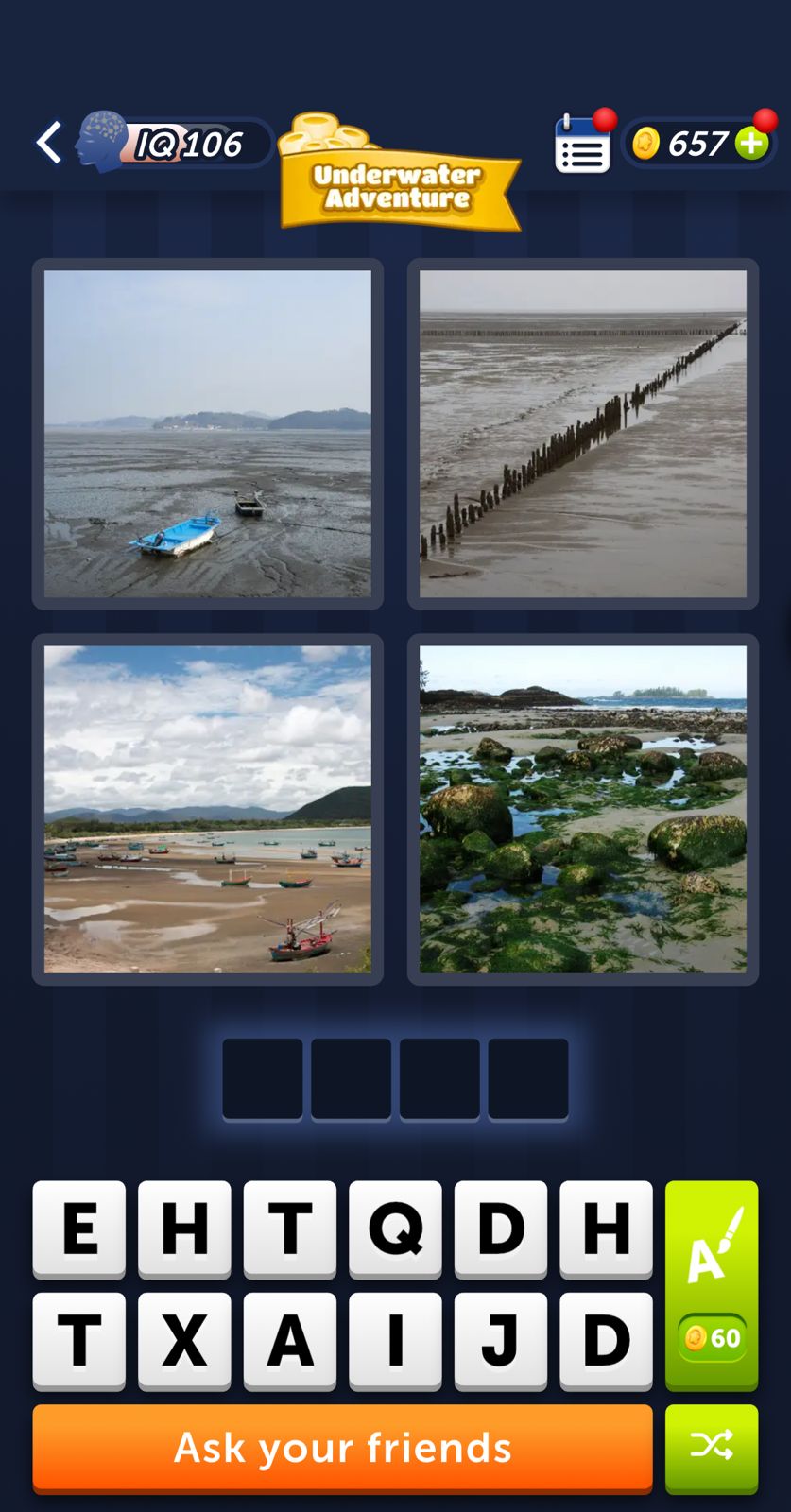
Task: Open the mossy rocks shoreline photo
Action: (x=581, y=808)
